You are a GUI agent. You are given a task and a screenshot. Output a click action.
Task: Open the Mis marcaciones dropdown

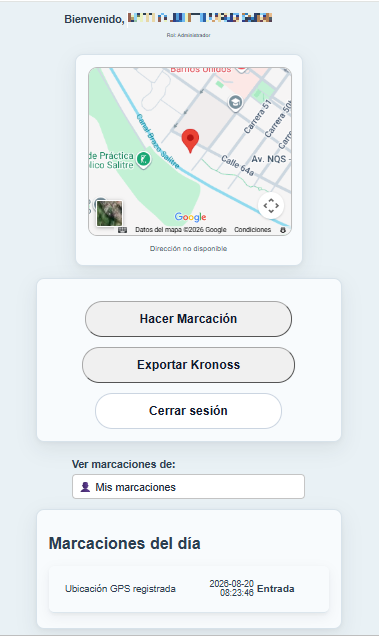click(188, 487)
